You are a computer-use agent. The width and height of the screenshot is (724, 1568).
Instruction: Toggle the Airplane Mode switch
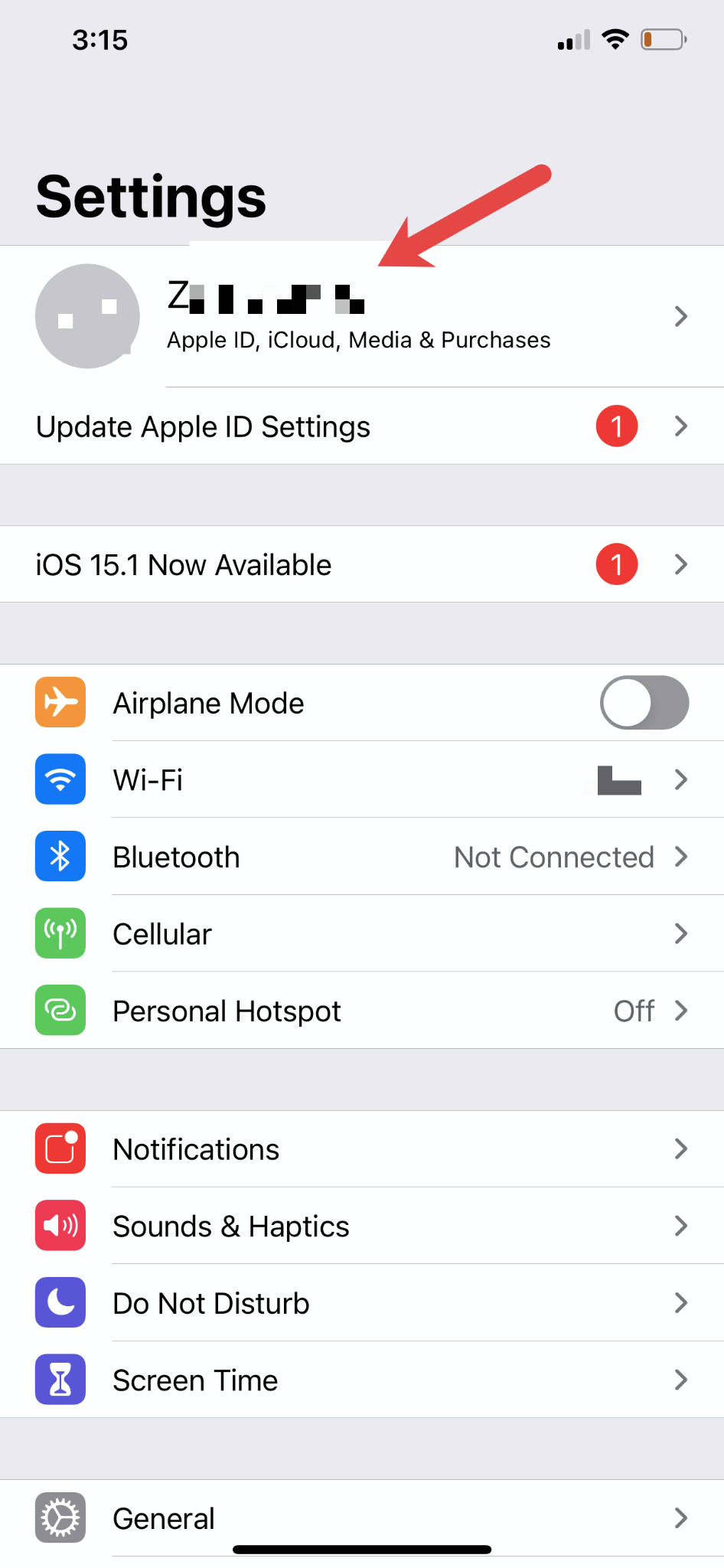[x=644, y=702]
